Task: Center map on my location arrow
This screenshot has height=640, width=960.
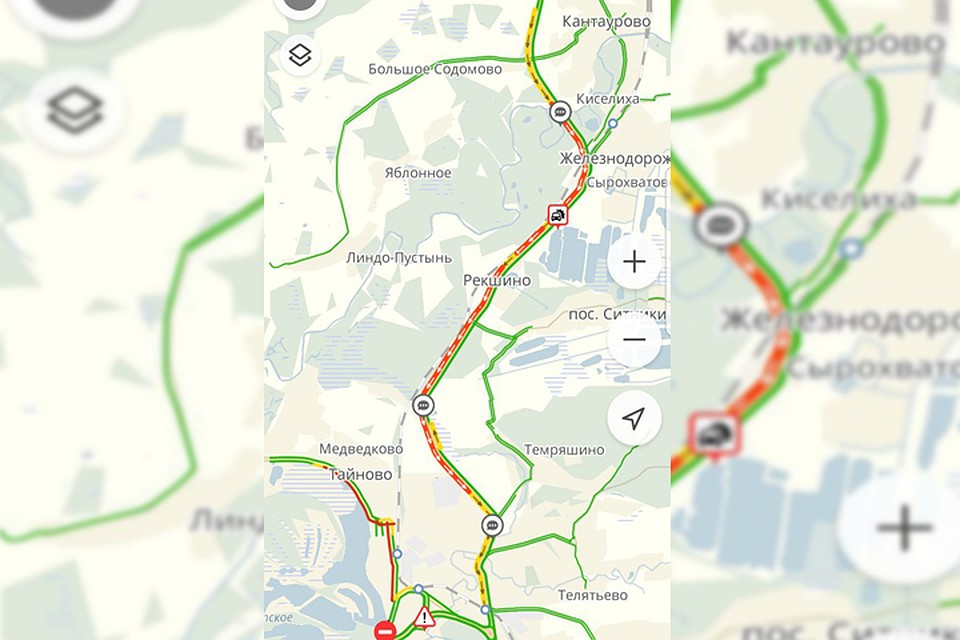Action: click(633, 417)
